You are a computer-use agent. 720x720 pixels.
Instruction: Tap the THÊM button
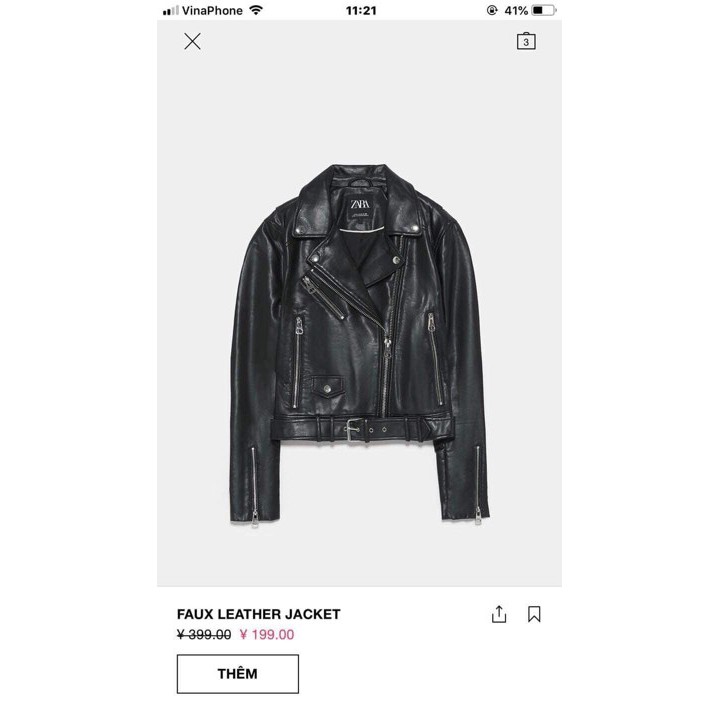tap(237, 674)
